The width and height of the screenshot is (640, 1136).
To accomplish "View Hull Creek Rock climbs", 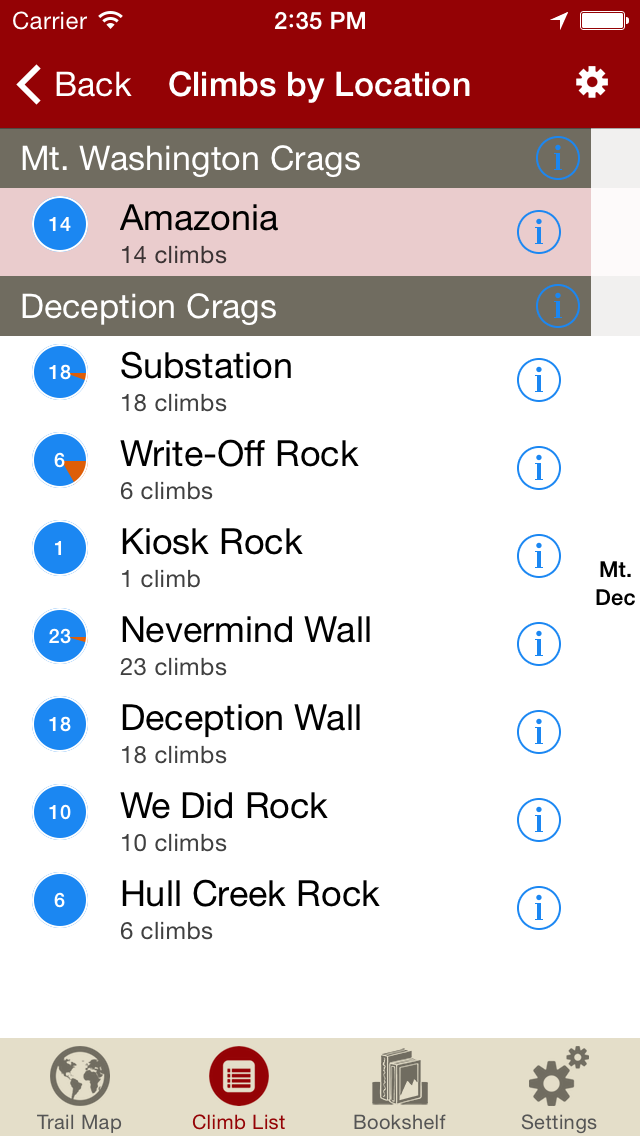I will (249, 908).
